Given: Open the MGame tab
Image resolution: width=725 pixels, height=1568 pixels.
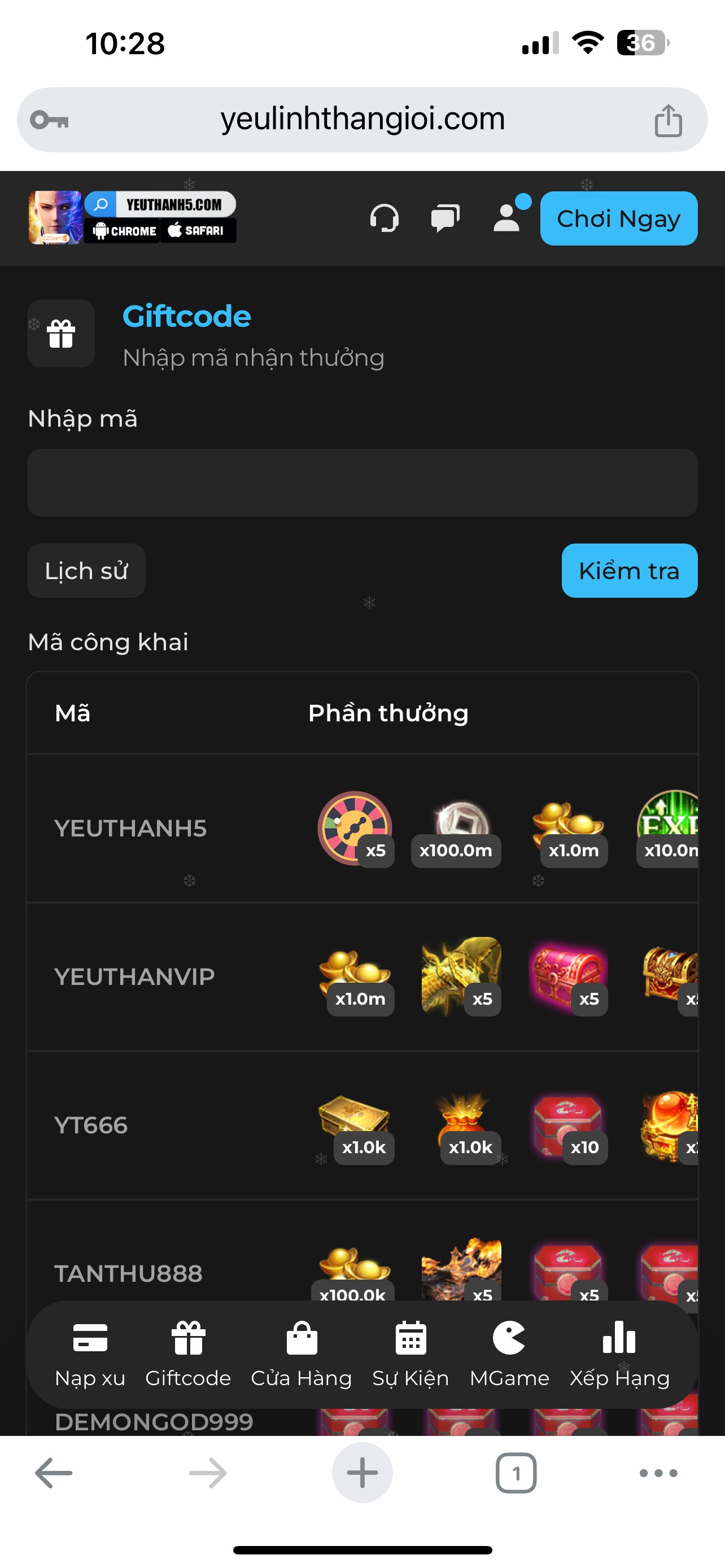Looking at the screenshot, I should (509, 1354).
